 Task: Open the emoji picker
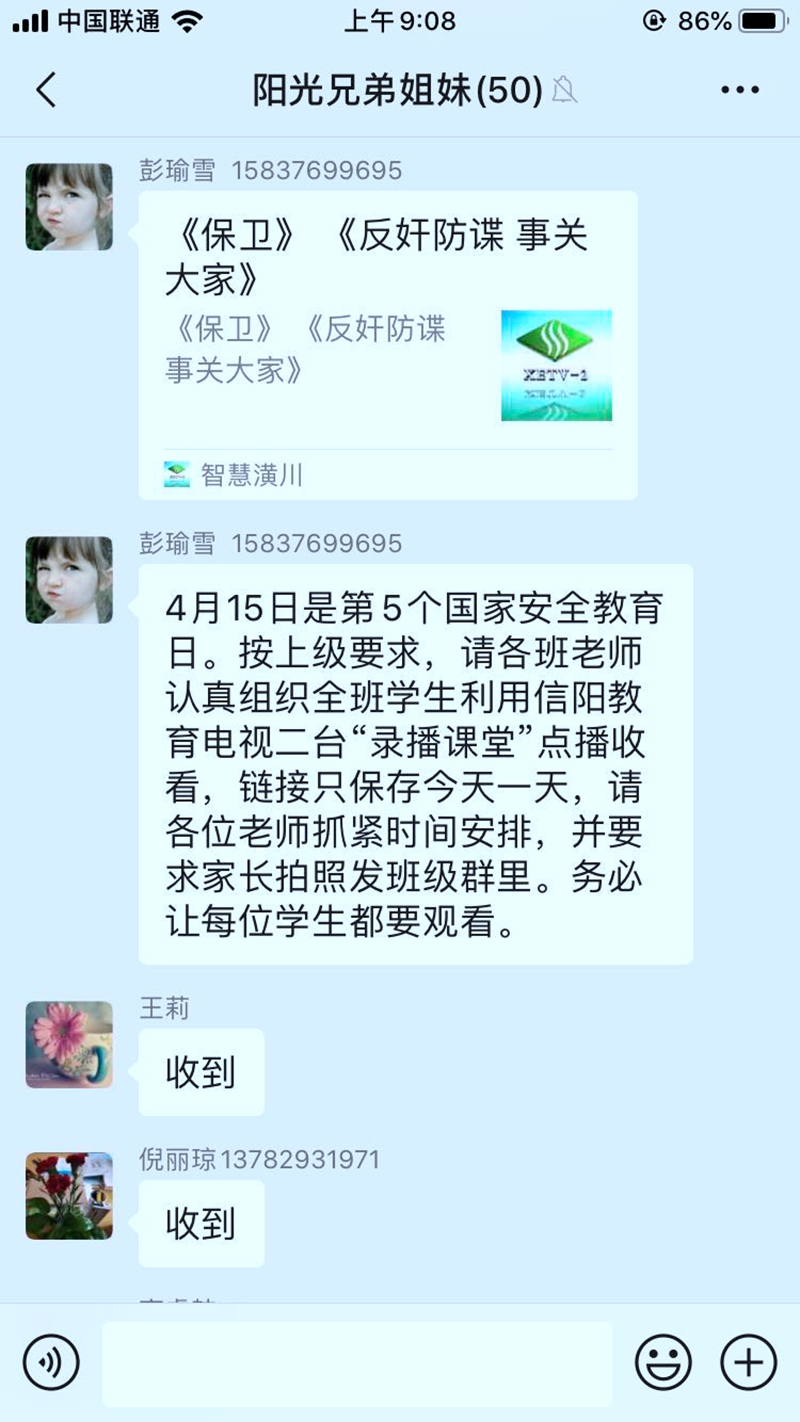click(x=663, y=1362)
